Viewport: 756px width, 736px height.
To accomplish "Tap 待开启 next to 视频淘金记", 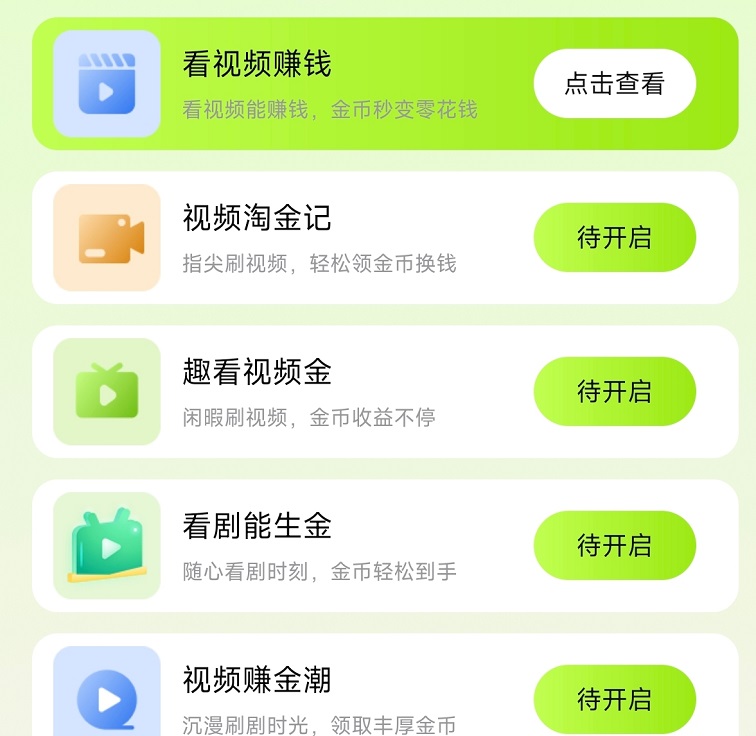I will point(614,238).
